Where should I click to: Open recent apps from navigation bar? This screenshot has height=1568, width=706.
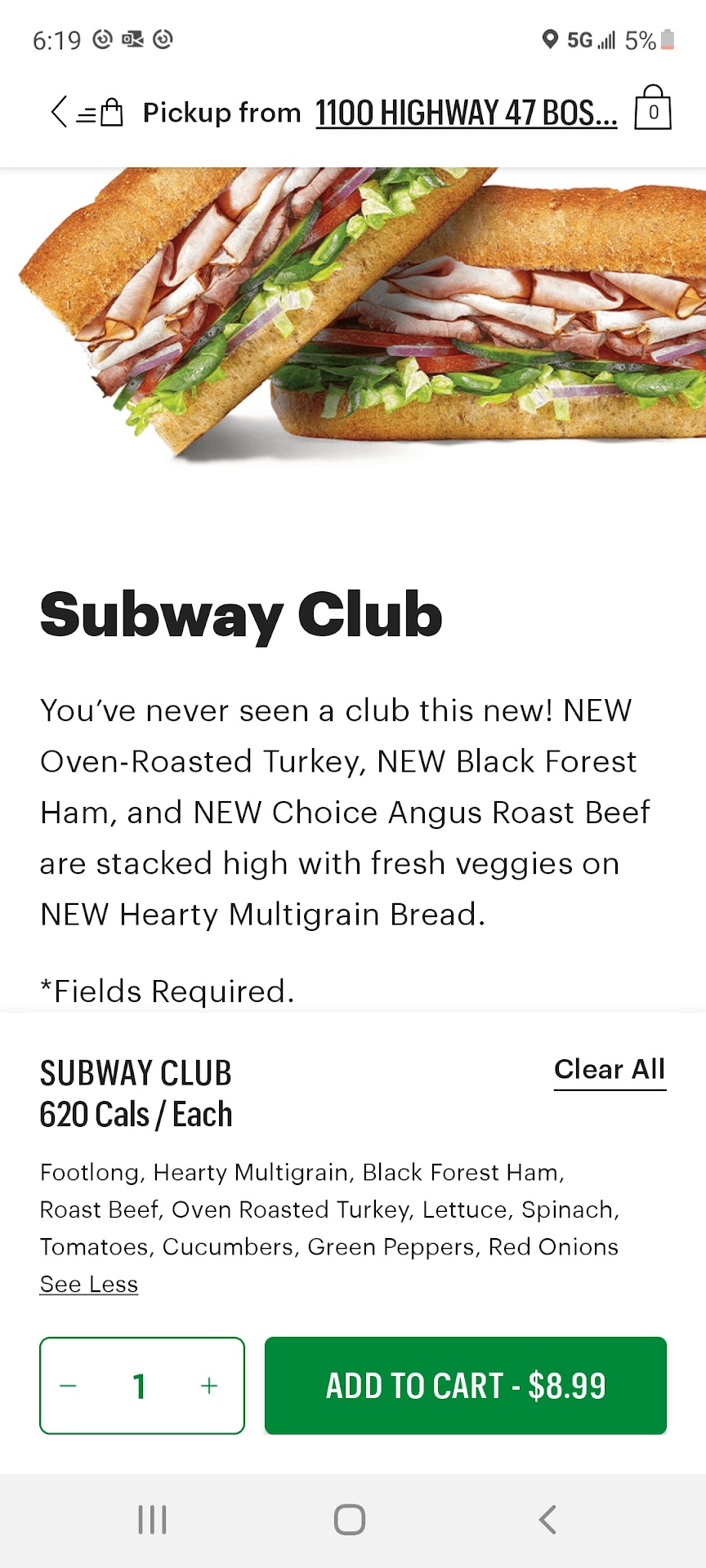pyautogui.click(x=152, y=1520)
